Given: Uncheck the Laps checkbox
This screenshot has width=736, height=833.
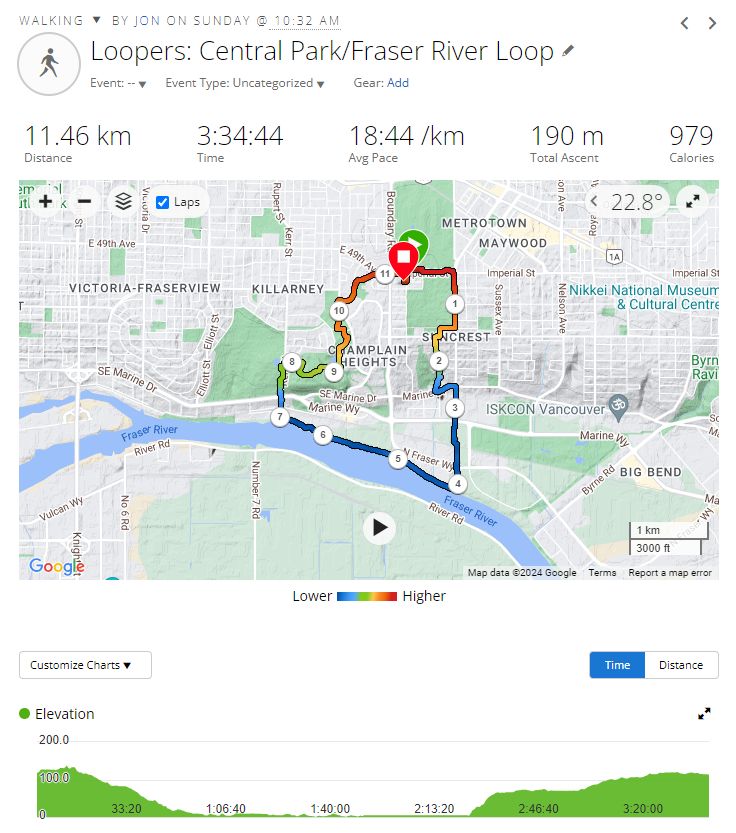Looking at the screenshot, I should click(x=162, y=202).
